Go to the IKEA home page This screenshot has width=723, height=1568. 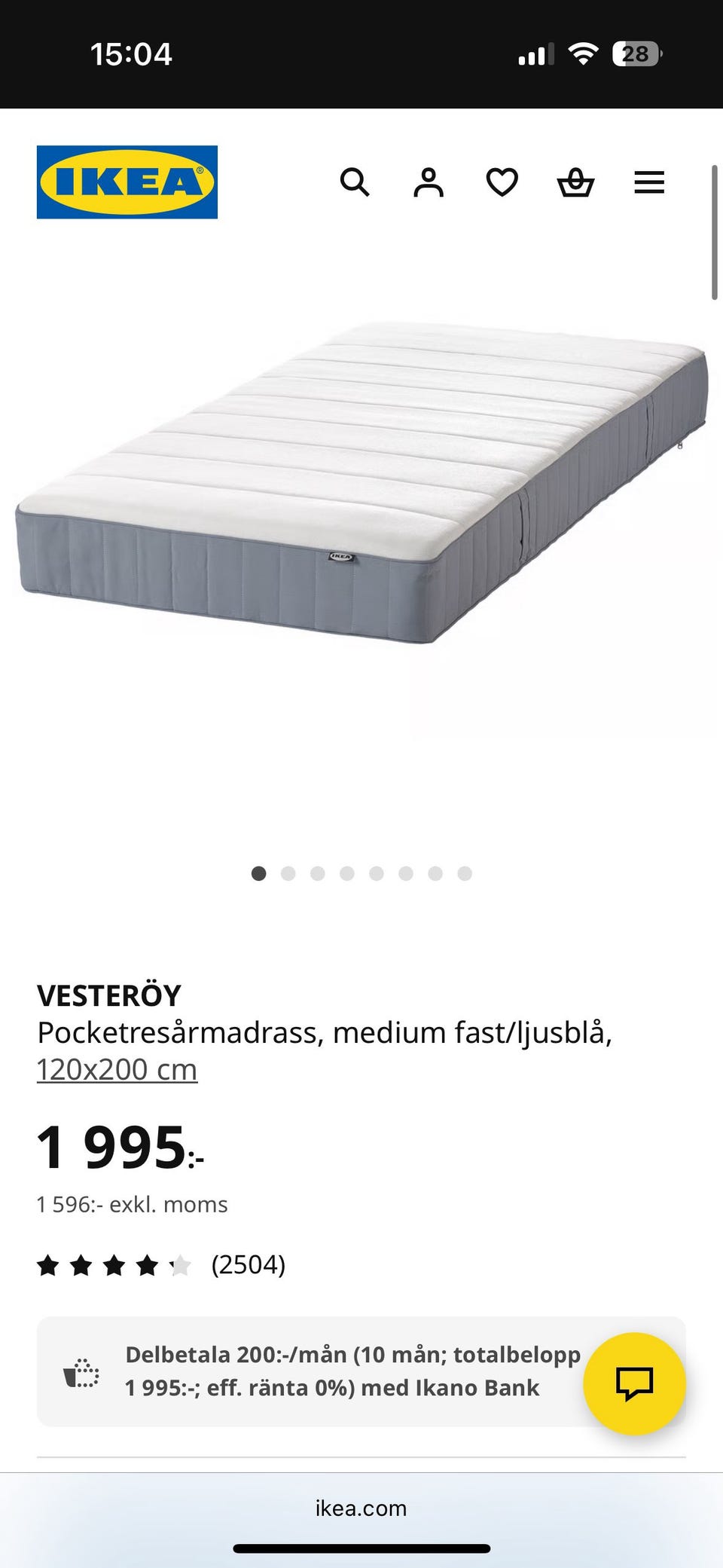pyautogui.click(x=127, y=182)
